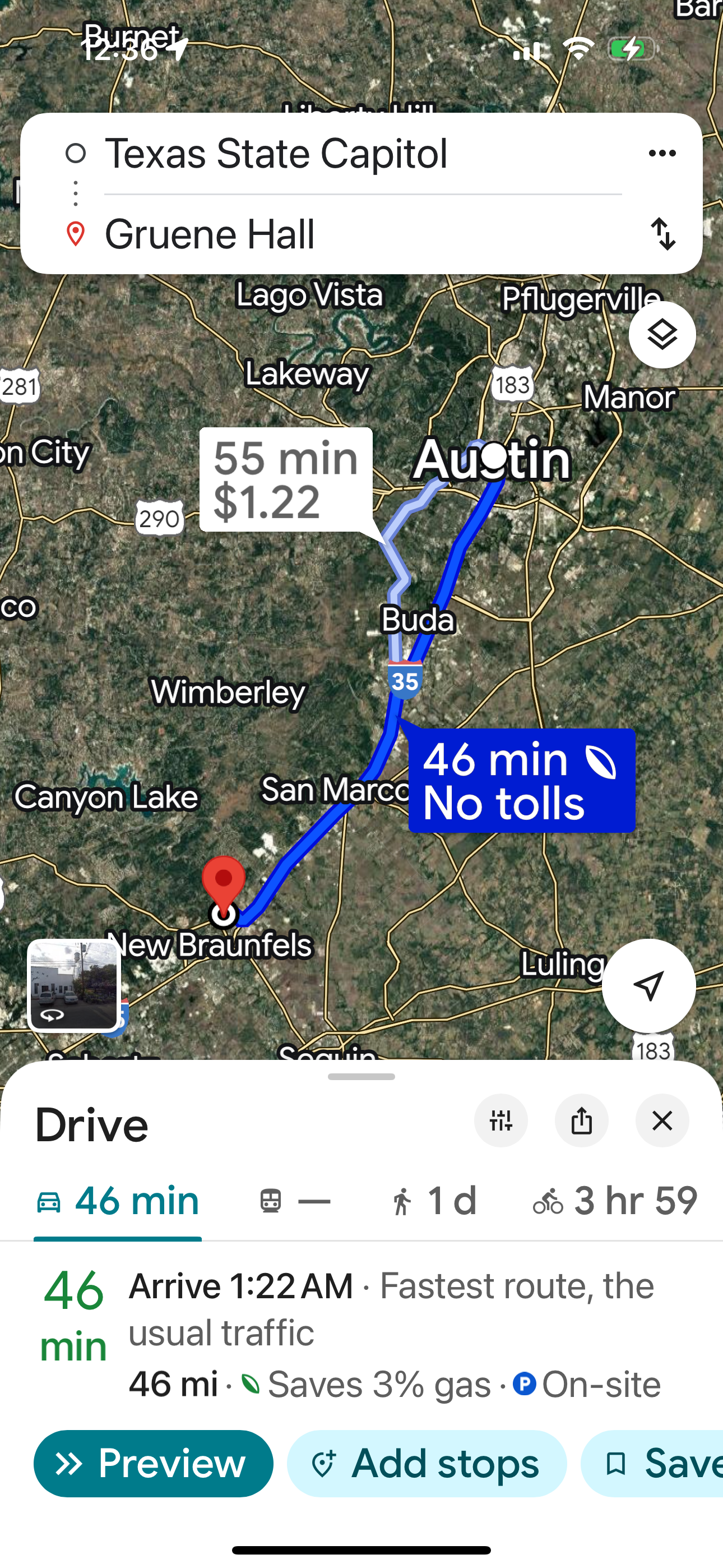This screenshot has width=723, height=1568.
Task: Switch to the transit tab
Action: tap(295, 1202)
